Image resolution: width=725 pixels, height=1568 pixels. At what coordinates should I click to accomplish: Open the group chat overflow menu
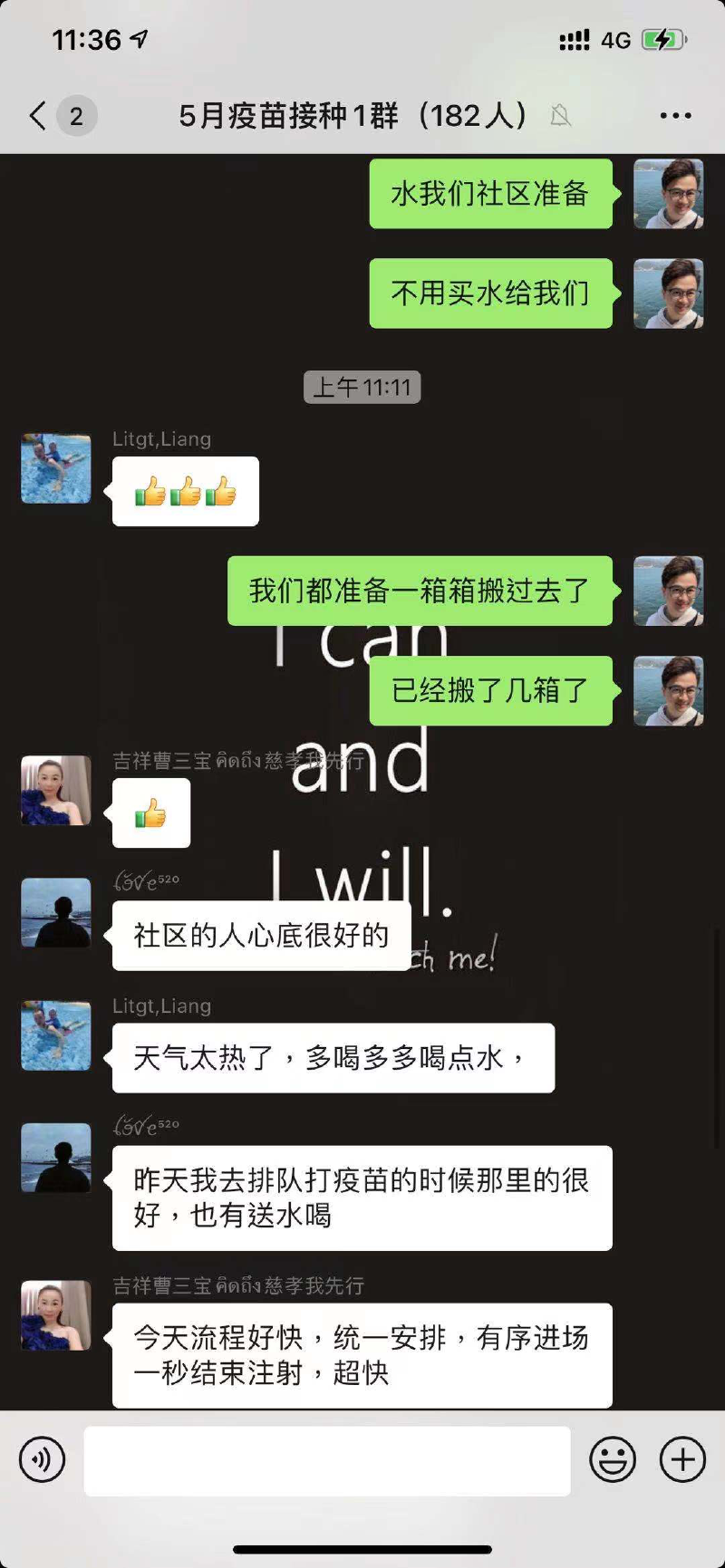(x=675, y=116)
